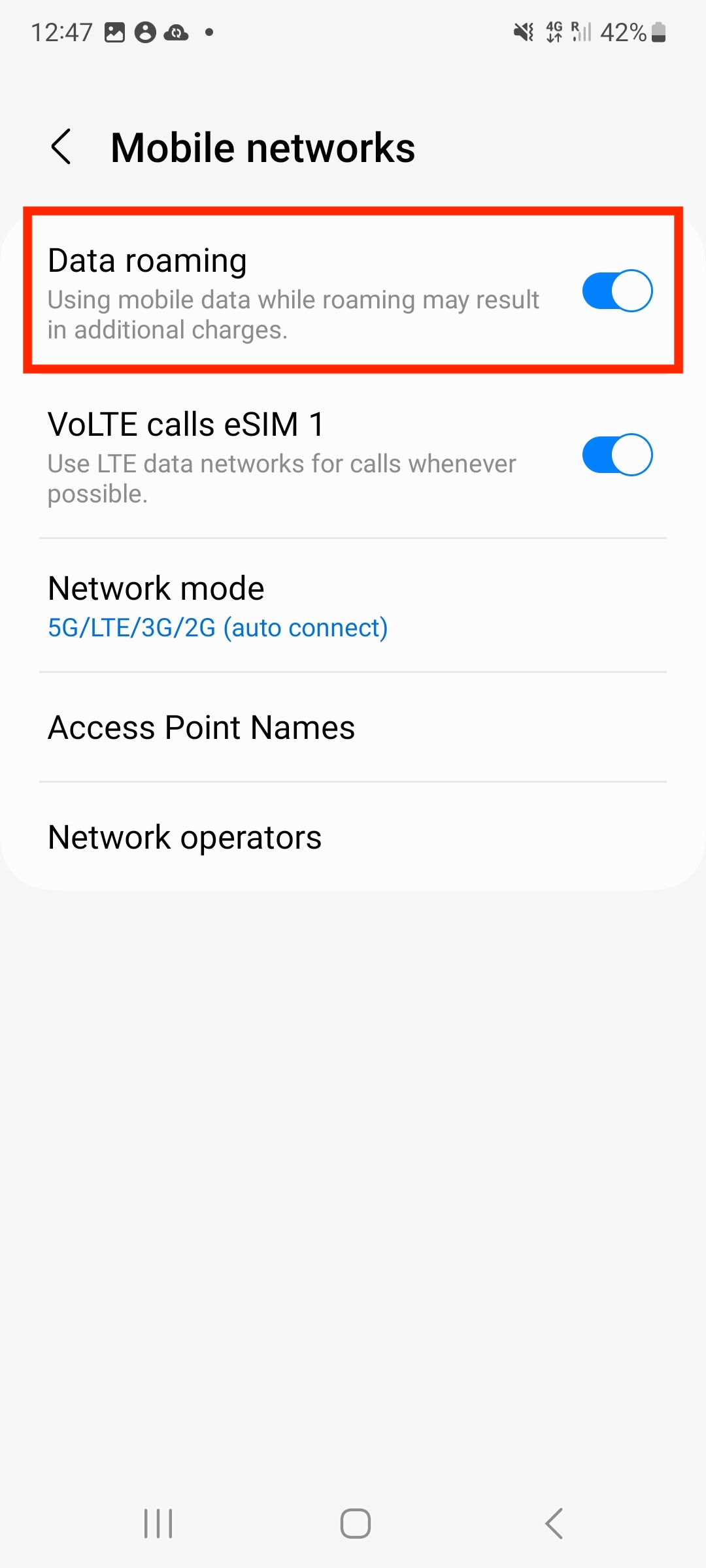Select the Access Point Names entry

(x=261, y=727)
